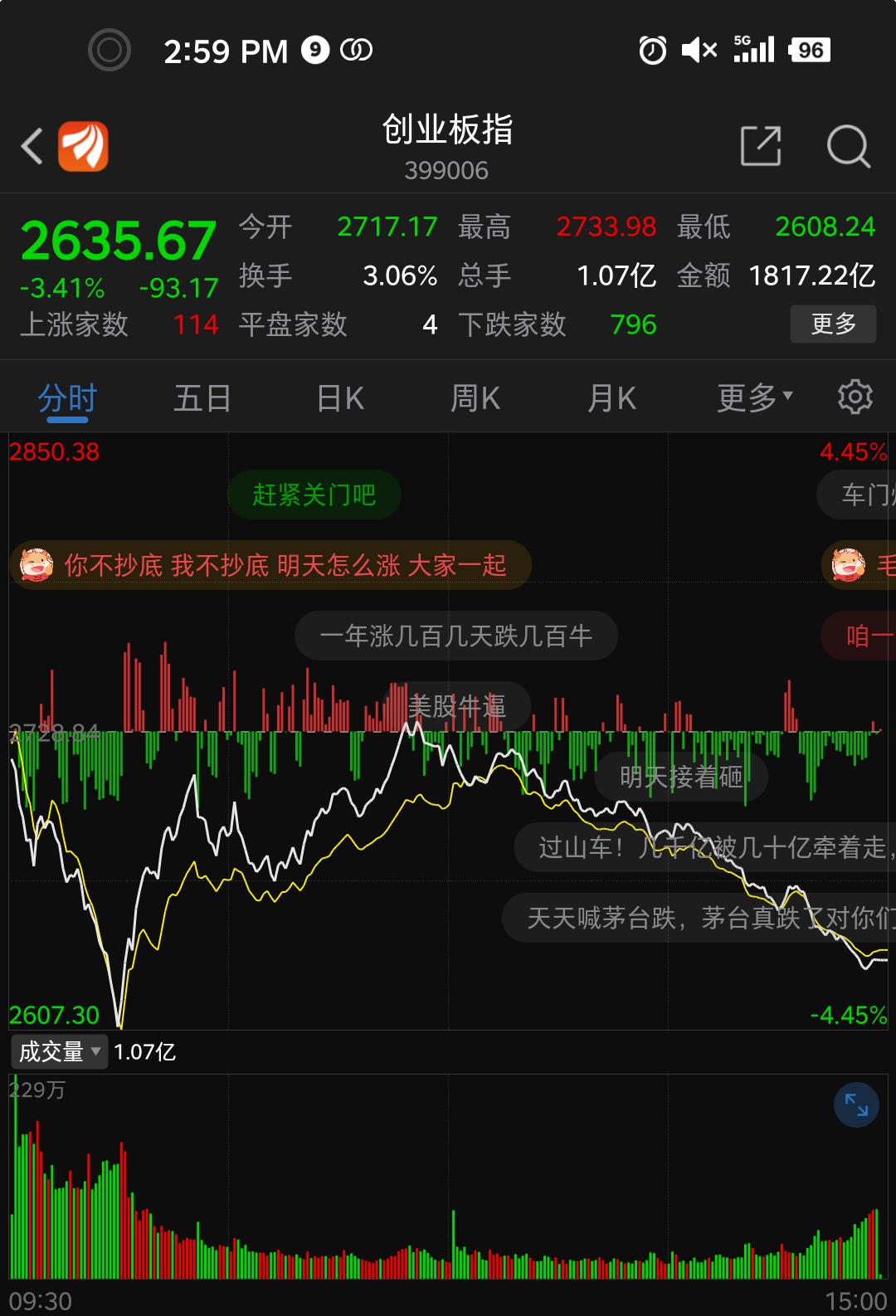Open the share screenshot tool

762,145
